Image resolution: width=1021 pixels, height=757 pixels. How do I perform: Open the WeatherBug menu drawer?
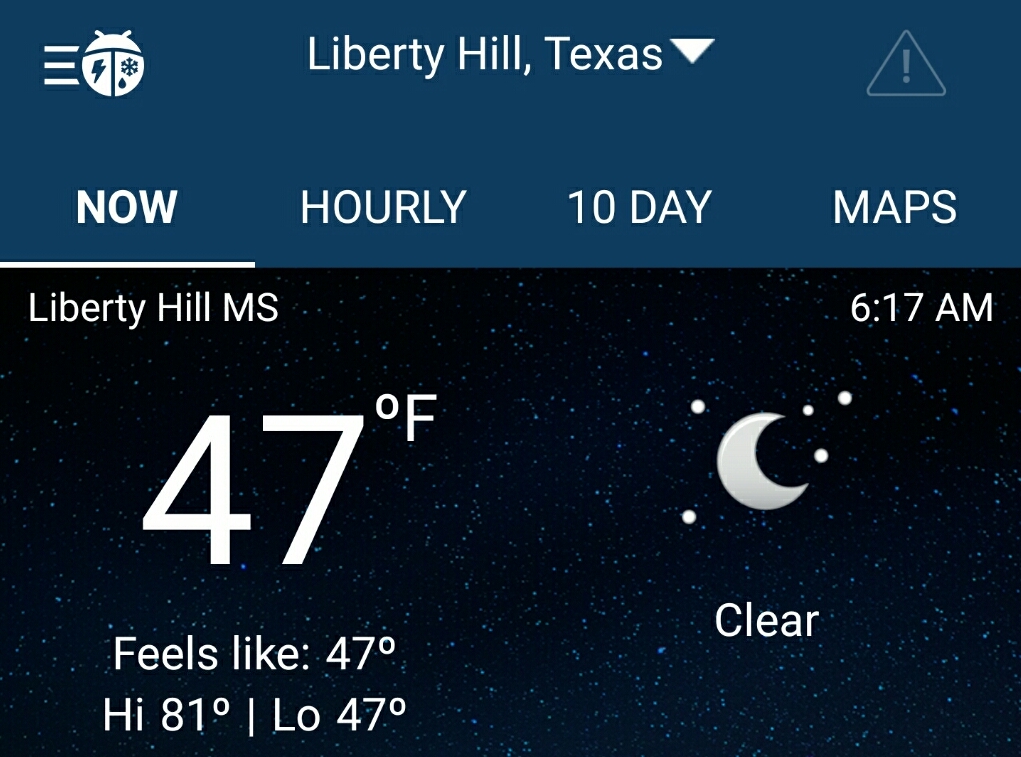[94, 63]
